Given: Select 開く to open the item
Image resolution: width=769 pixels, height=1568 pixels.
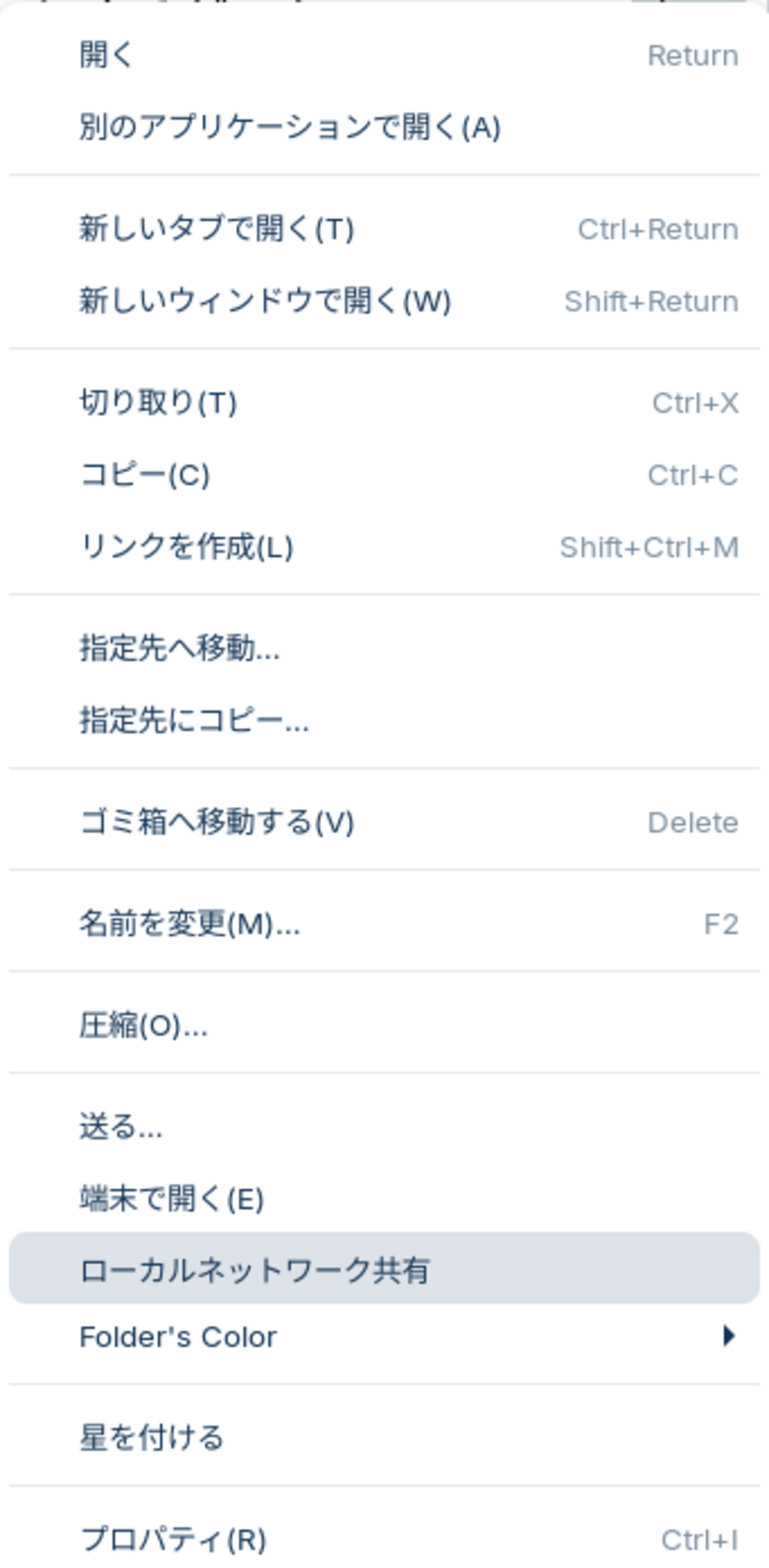Looking at the screenshot, I should [x=107, y=56].
